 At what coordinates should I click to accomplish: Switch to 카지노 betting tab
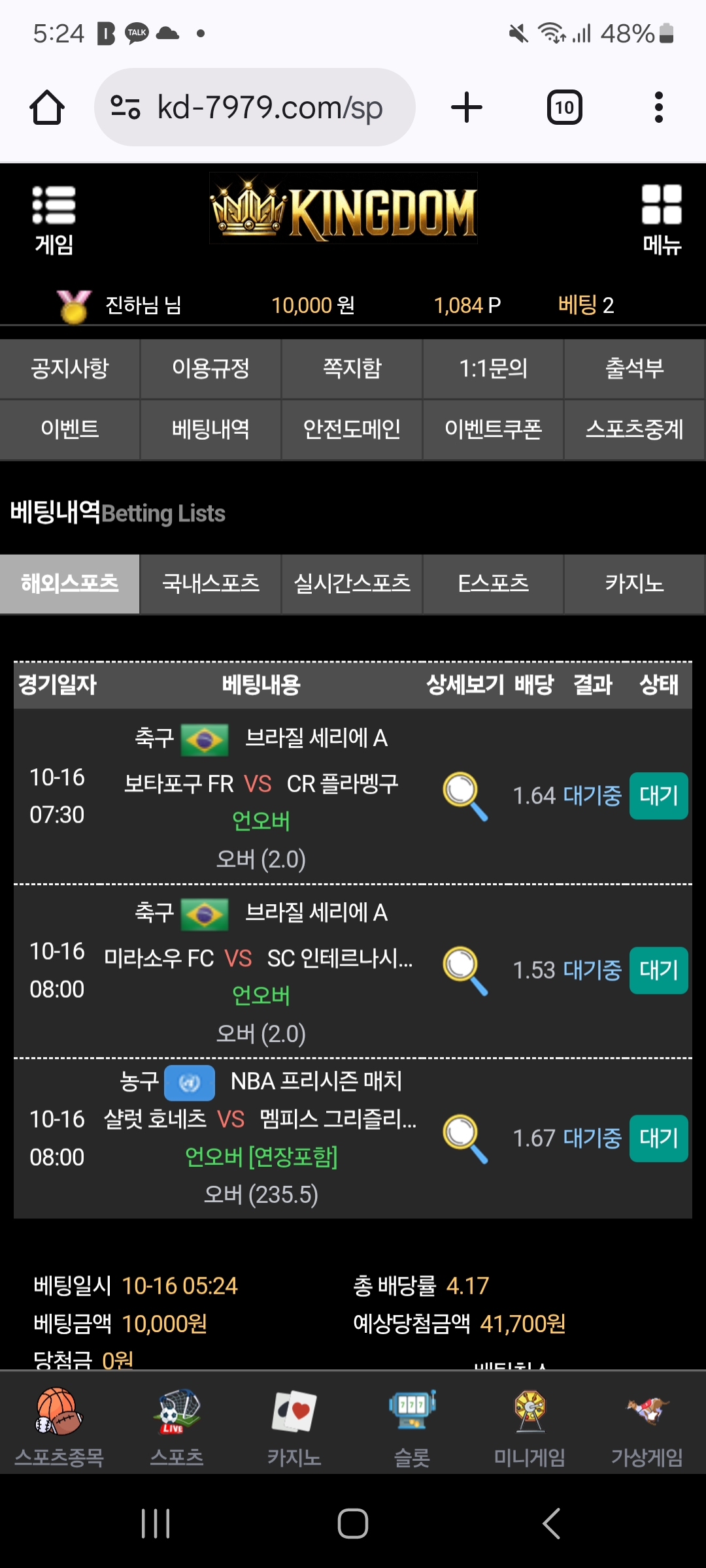tap(634, 583)
